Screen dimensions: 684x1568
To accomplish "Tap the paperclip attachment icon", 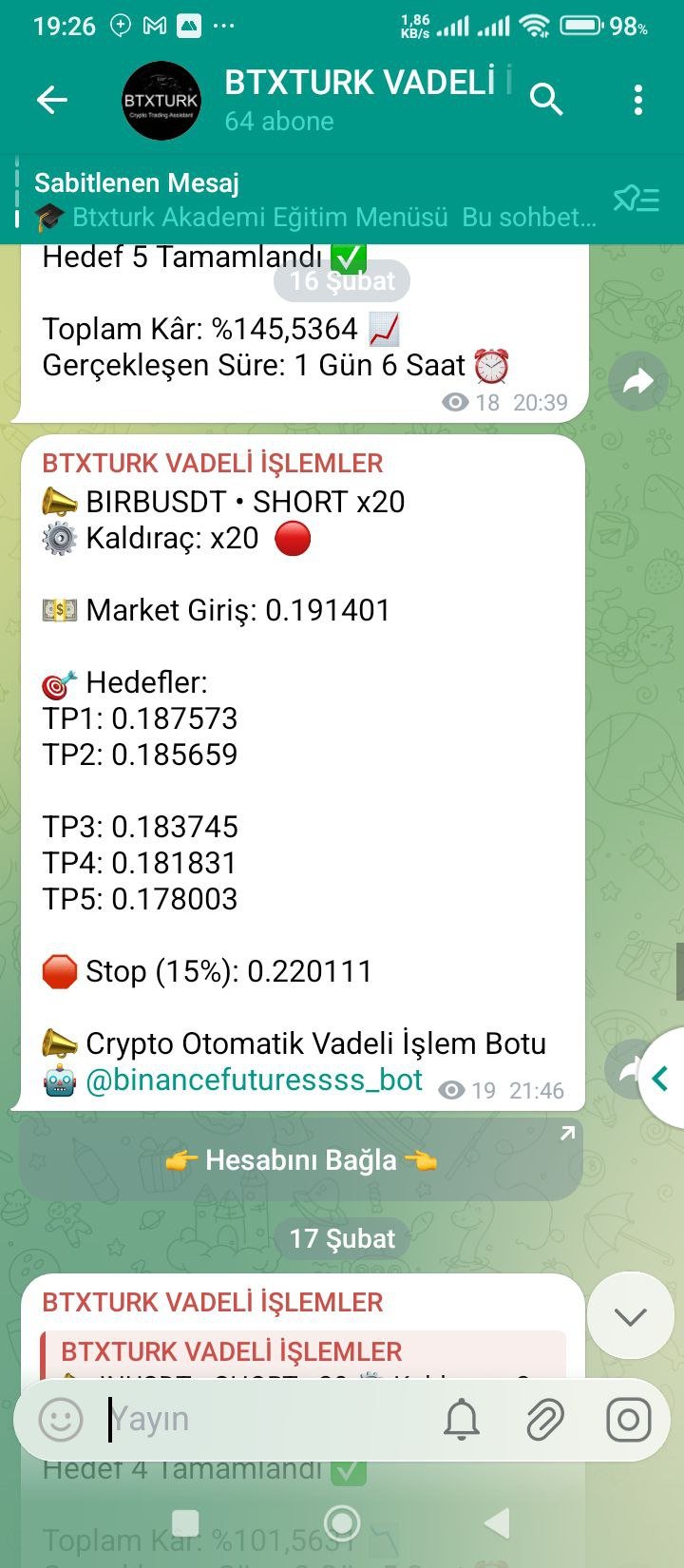I will pos(544,1419).
